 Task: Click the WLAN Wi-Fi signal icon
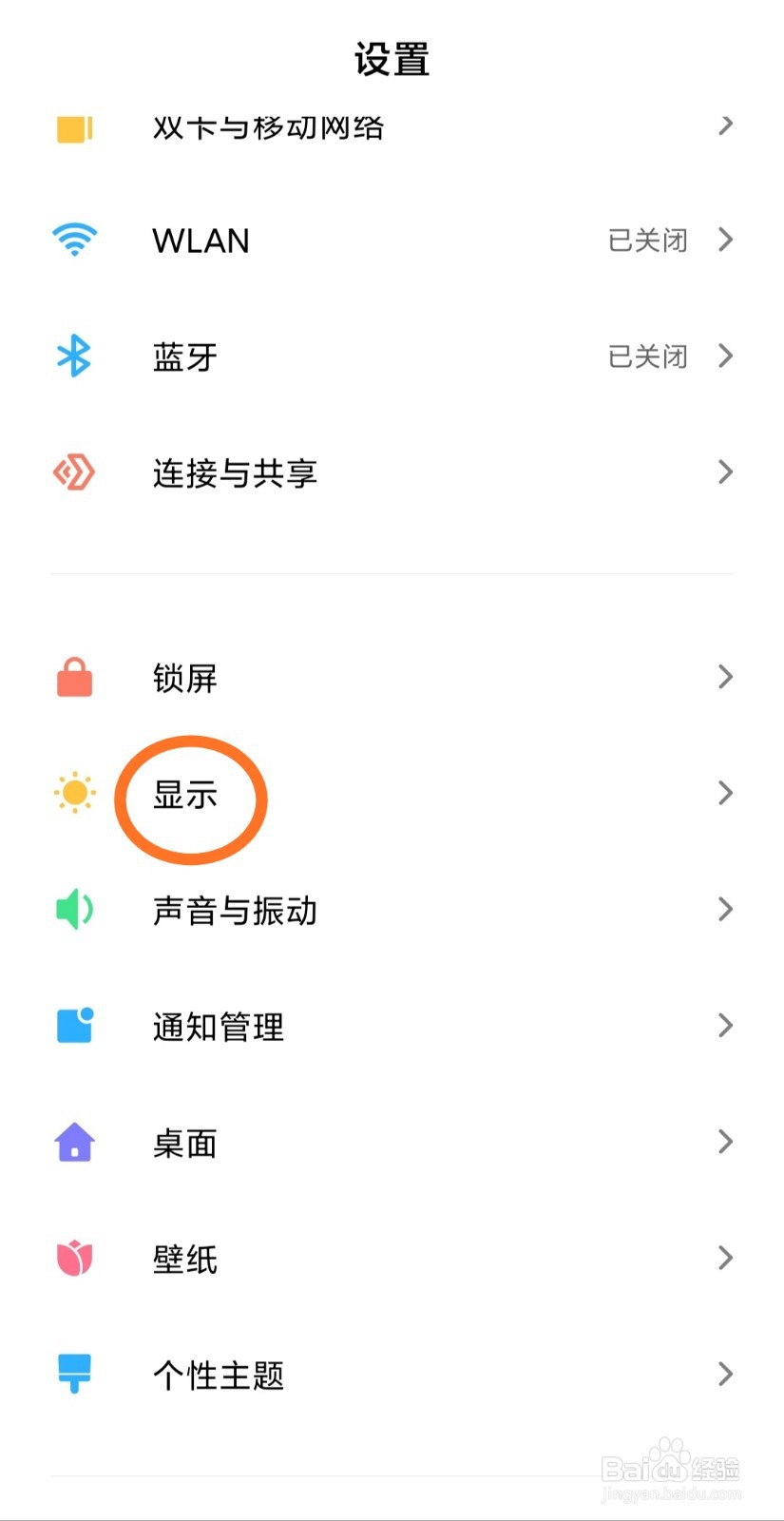pyautogui.click(x=74, y=241)
